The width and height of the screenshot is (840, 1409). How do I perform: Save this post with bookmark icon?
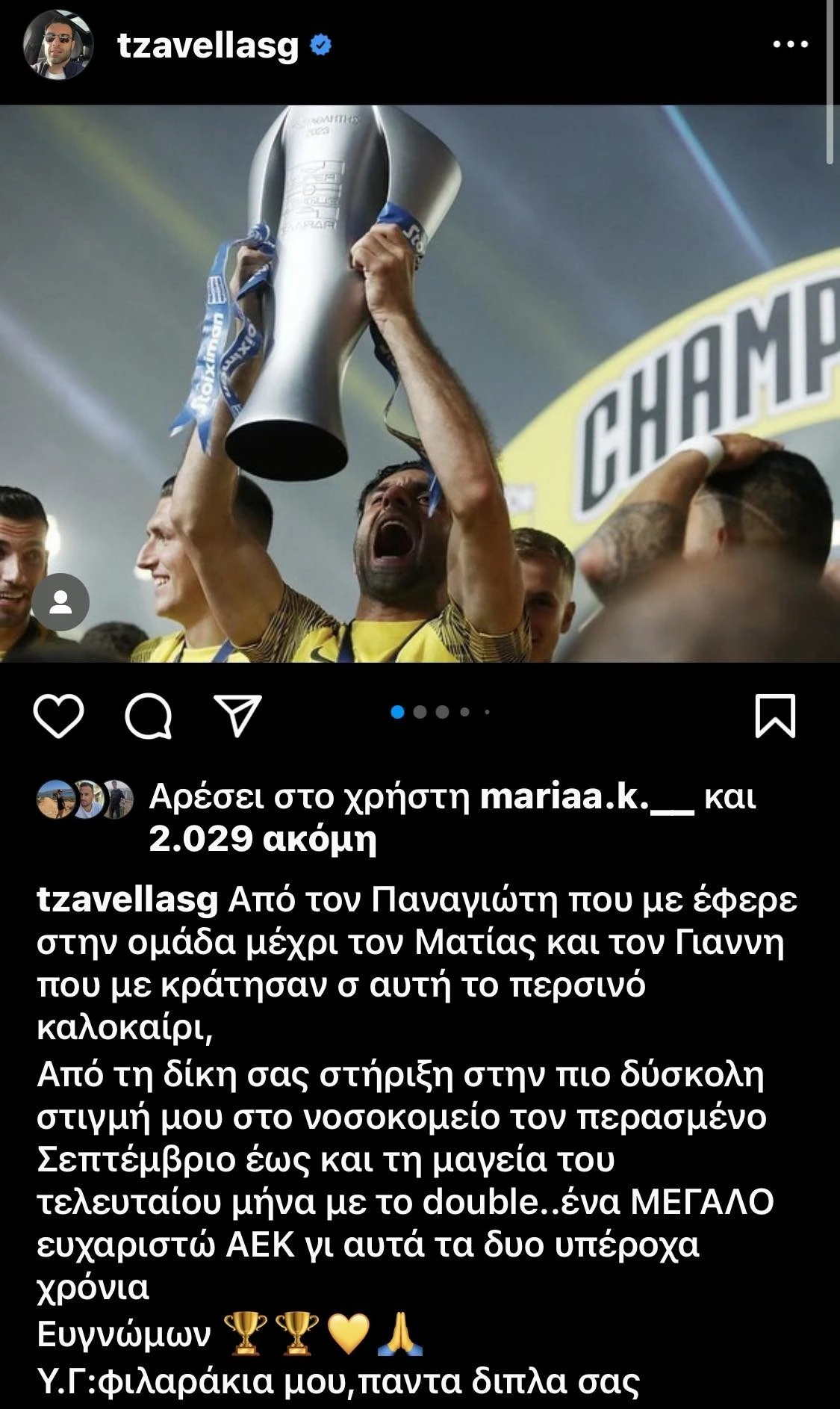(x=776, y=716)
